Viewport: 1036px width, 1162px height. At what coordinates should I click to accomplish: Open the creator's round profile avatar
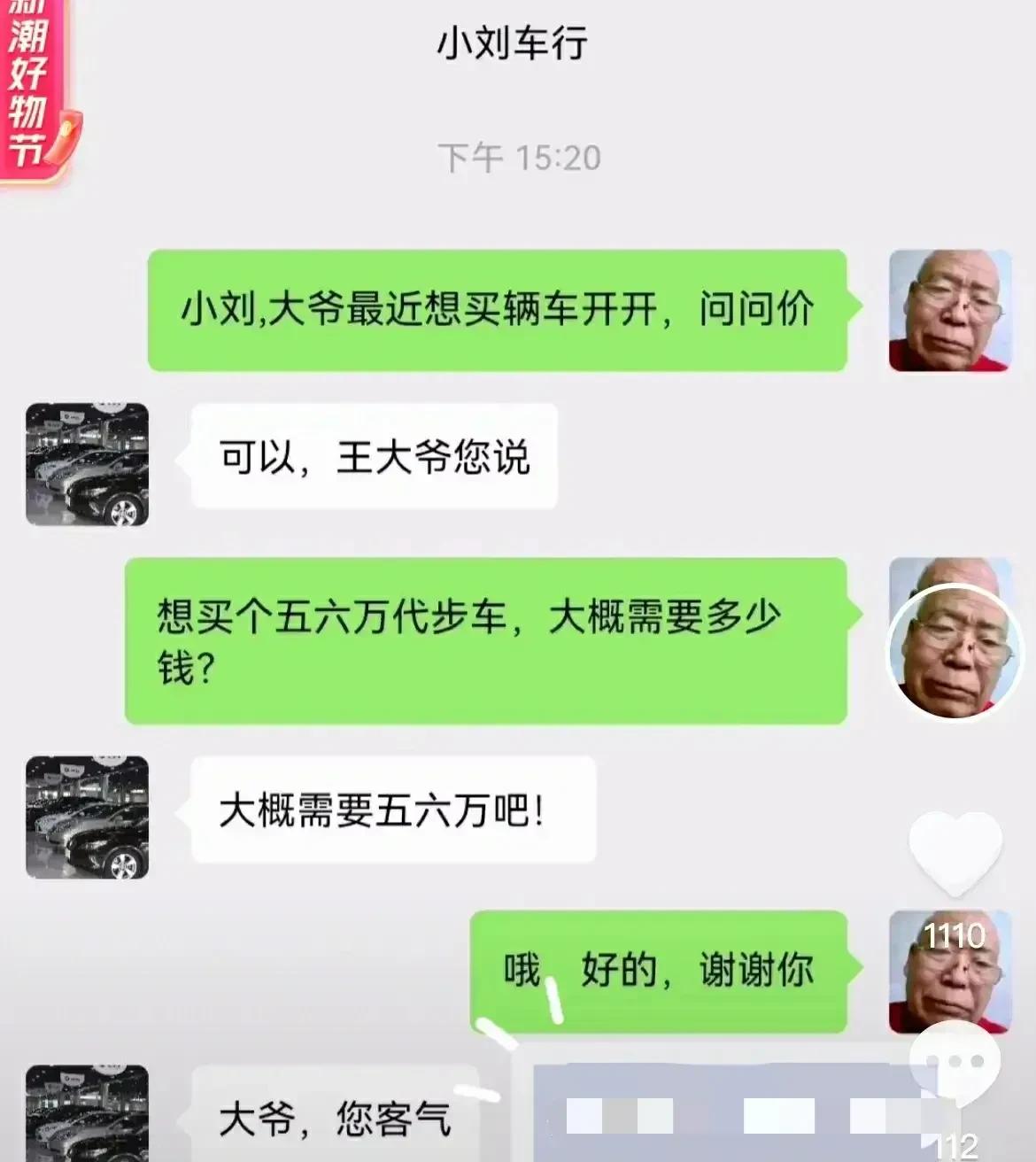tap(955, 652)
